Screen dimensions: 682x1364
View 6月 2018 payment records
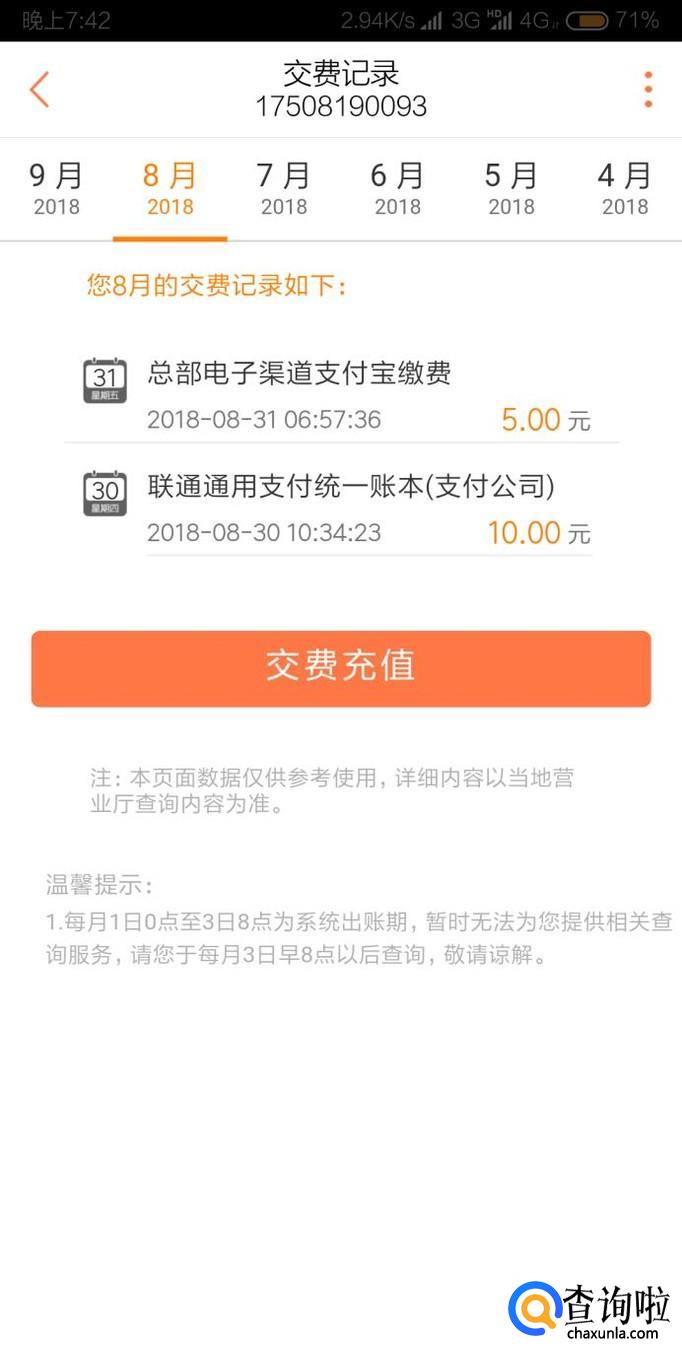click(398, 189)
